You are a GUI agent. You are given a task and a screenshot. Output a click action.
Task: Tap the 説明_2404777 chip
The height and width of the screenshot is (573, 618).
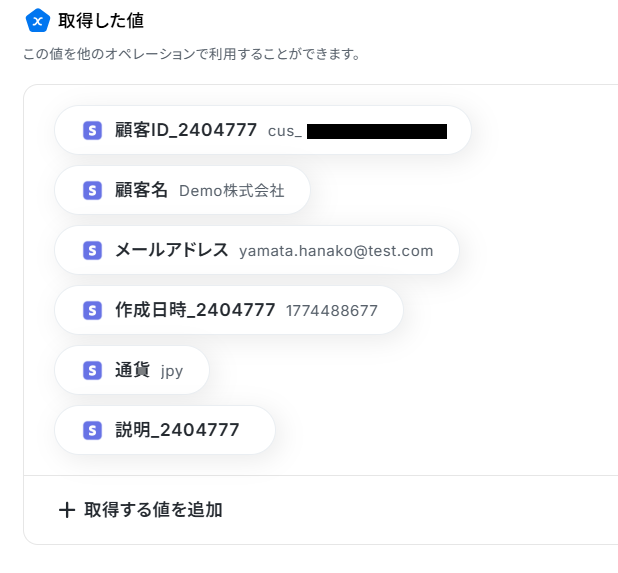coord(165,430)
